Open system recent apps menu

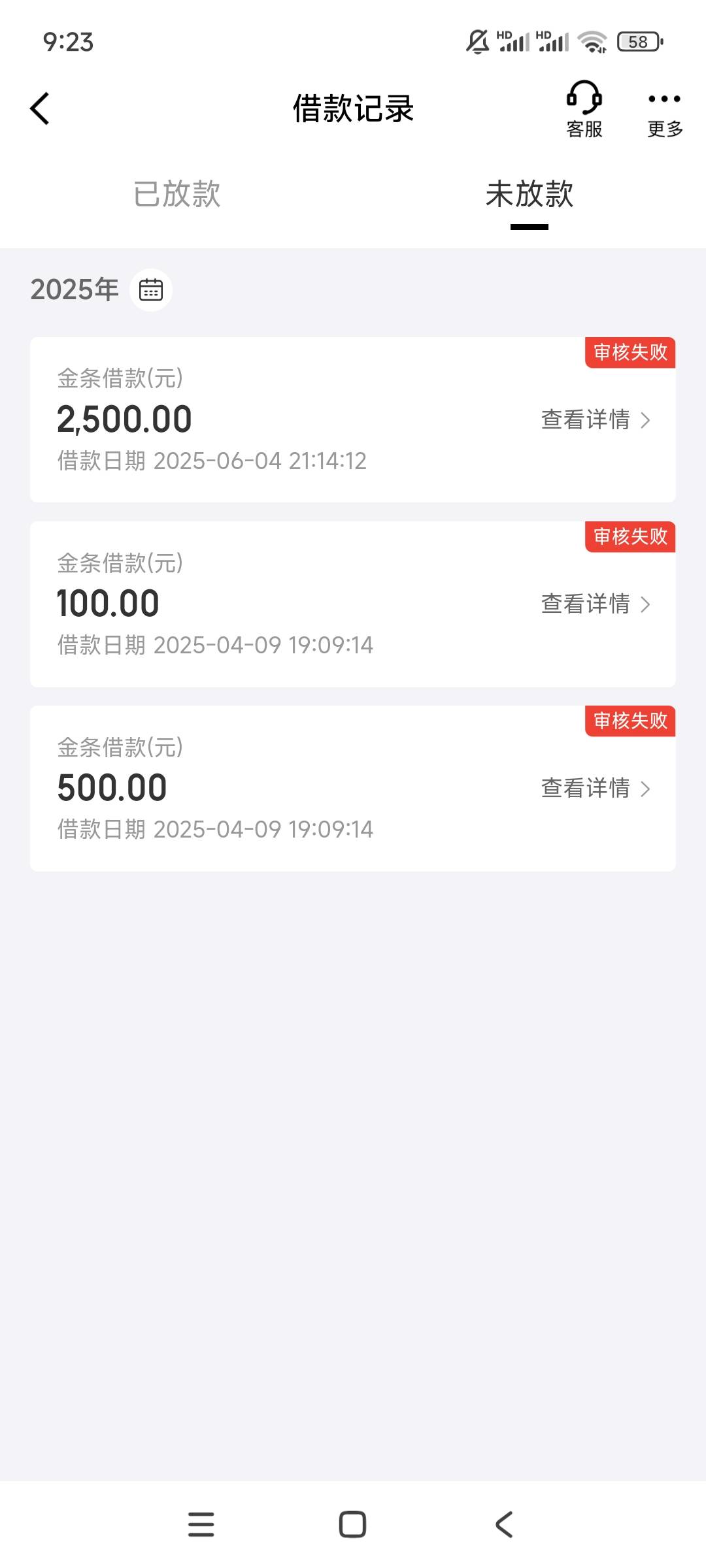pos(201,1524)
